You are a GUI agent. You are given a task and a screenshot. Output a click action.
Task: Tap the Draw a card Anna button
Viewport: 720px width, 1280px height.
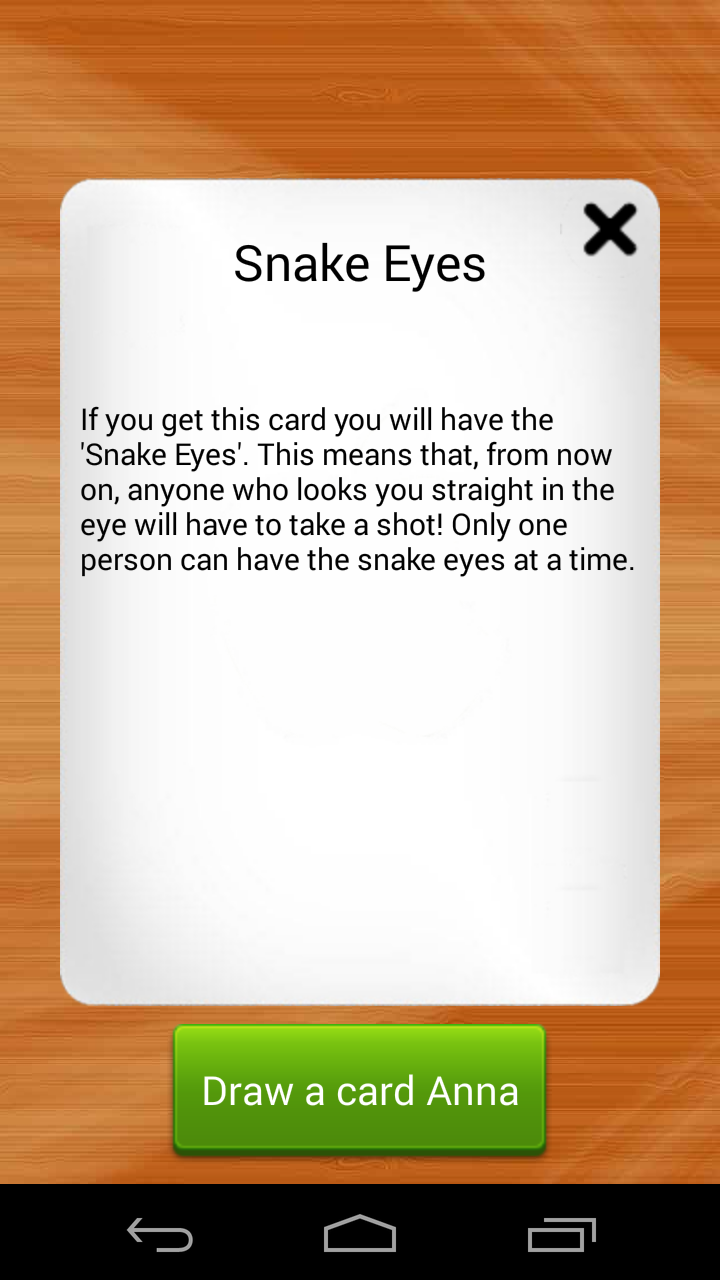(x=360, y=1089)
